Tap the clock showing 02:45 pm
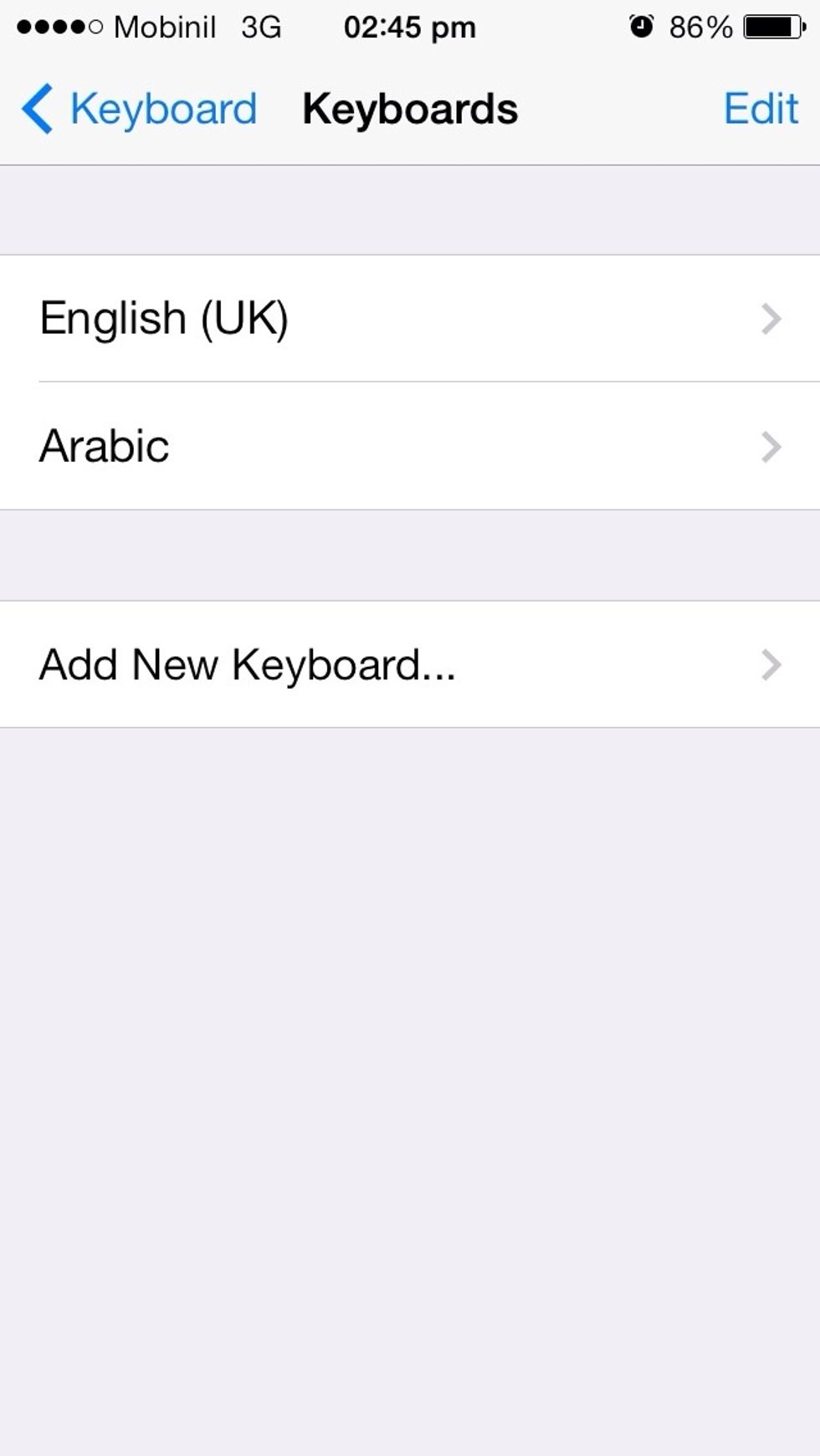 pos(410,26)
